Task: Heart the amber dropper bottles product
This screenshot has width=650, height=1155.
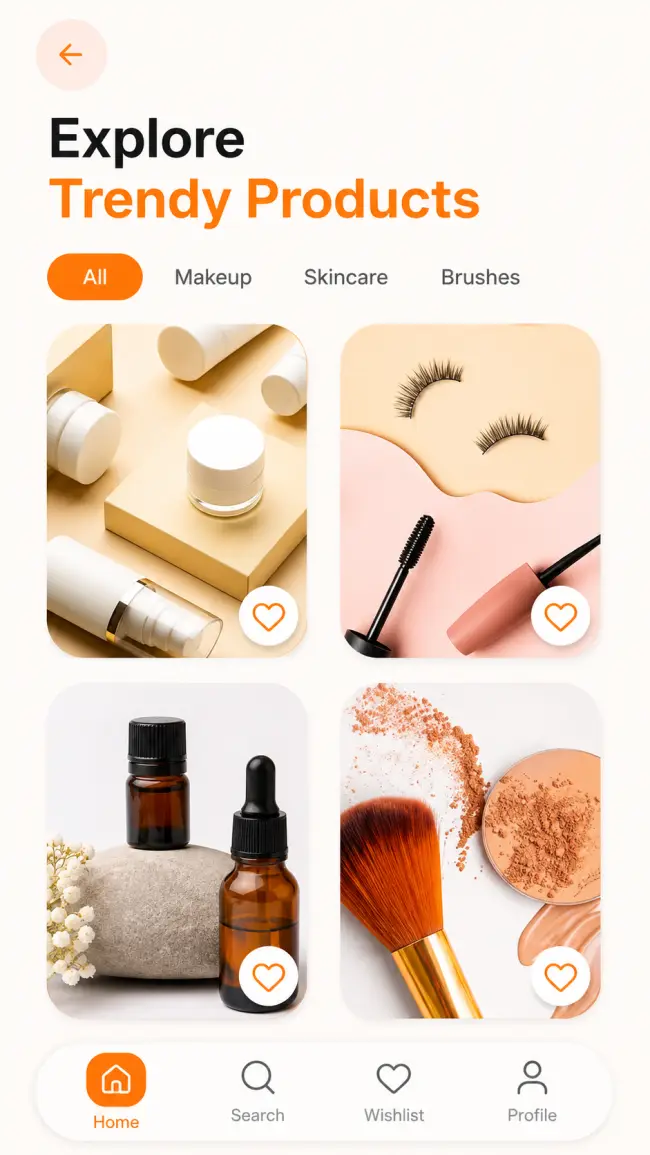Action: point(268,977)
